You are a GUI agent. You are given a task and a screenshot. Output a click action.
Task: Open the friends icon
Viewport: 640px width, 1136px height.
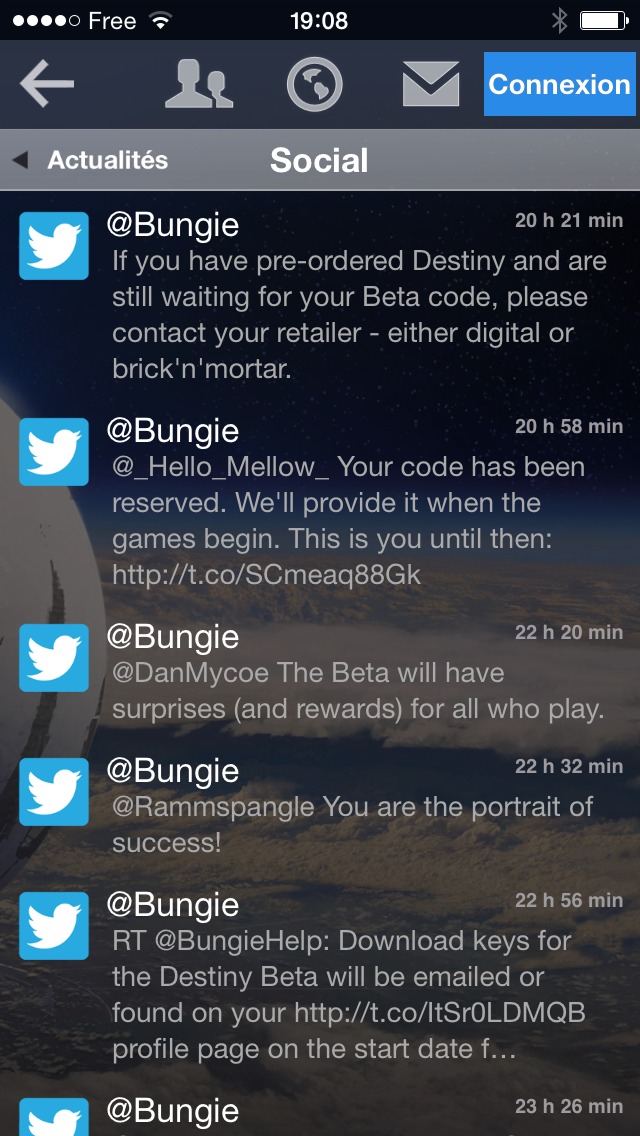[199, 85]
